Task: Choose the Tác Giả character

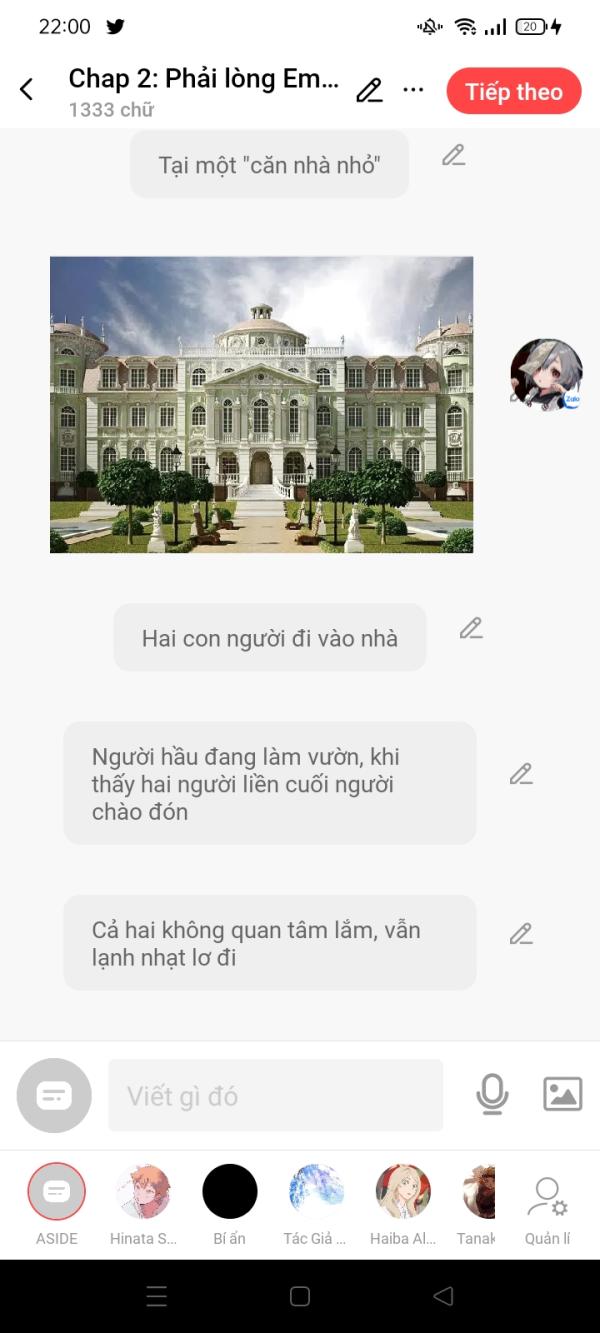Action: [x=316, y=1192]
